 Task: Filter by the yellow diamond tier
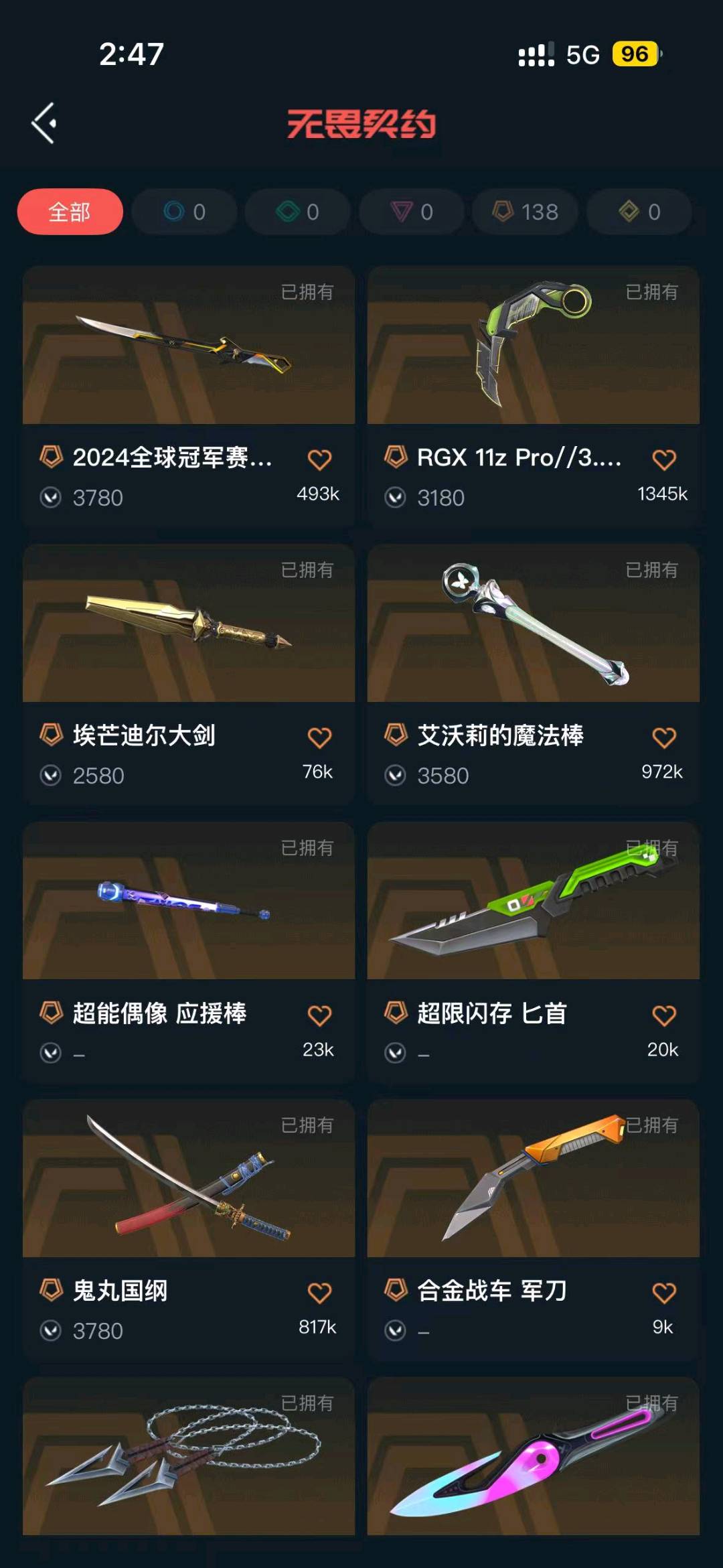(639, 212)
